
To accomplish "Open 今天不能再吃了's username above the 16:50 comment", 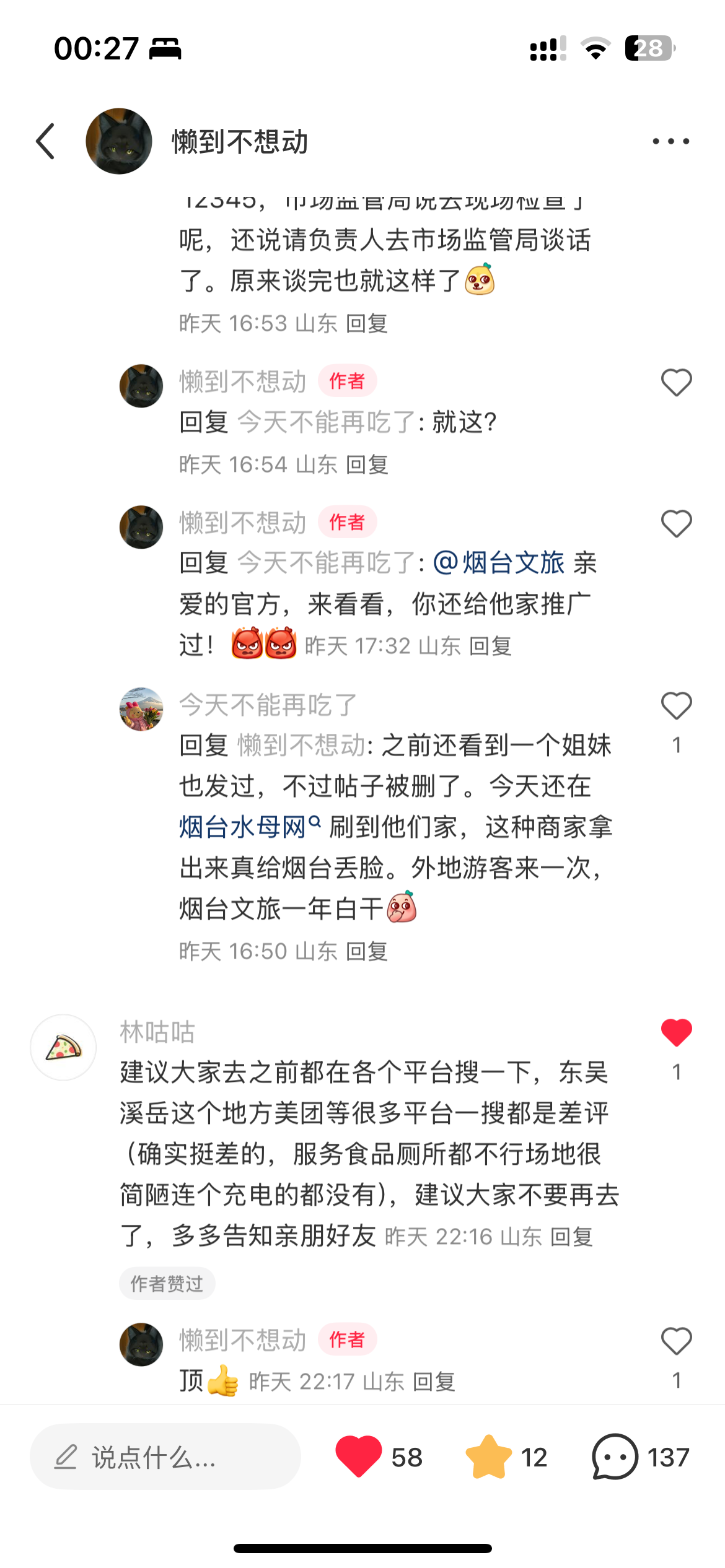I will tap(268, 705).
